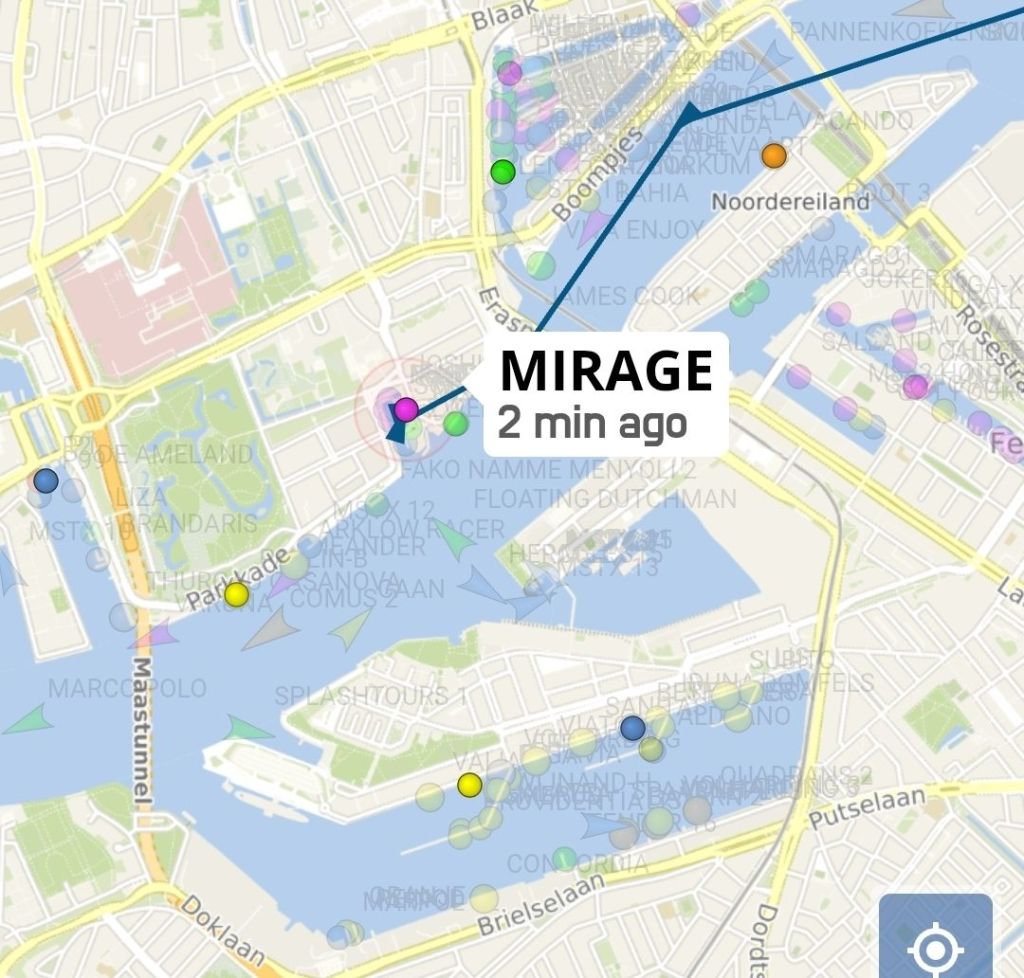Screen dimensions: 1024x978
Task: Select the orange vessel marker near Noordereiland
Action: coord(773,156)
